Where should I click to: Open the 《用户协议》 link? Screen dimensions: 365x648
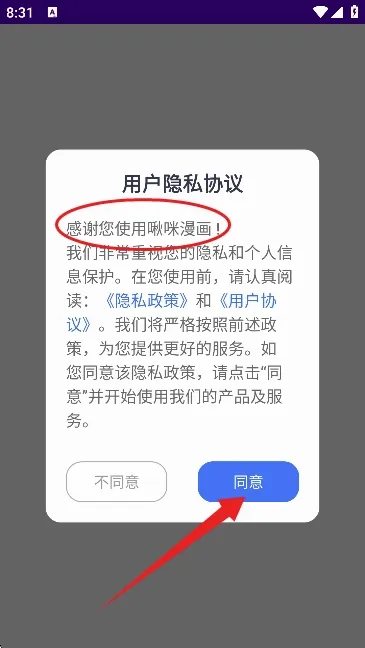[x=246, y=301]
